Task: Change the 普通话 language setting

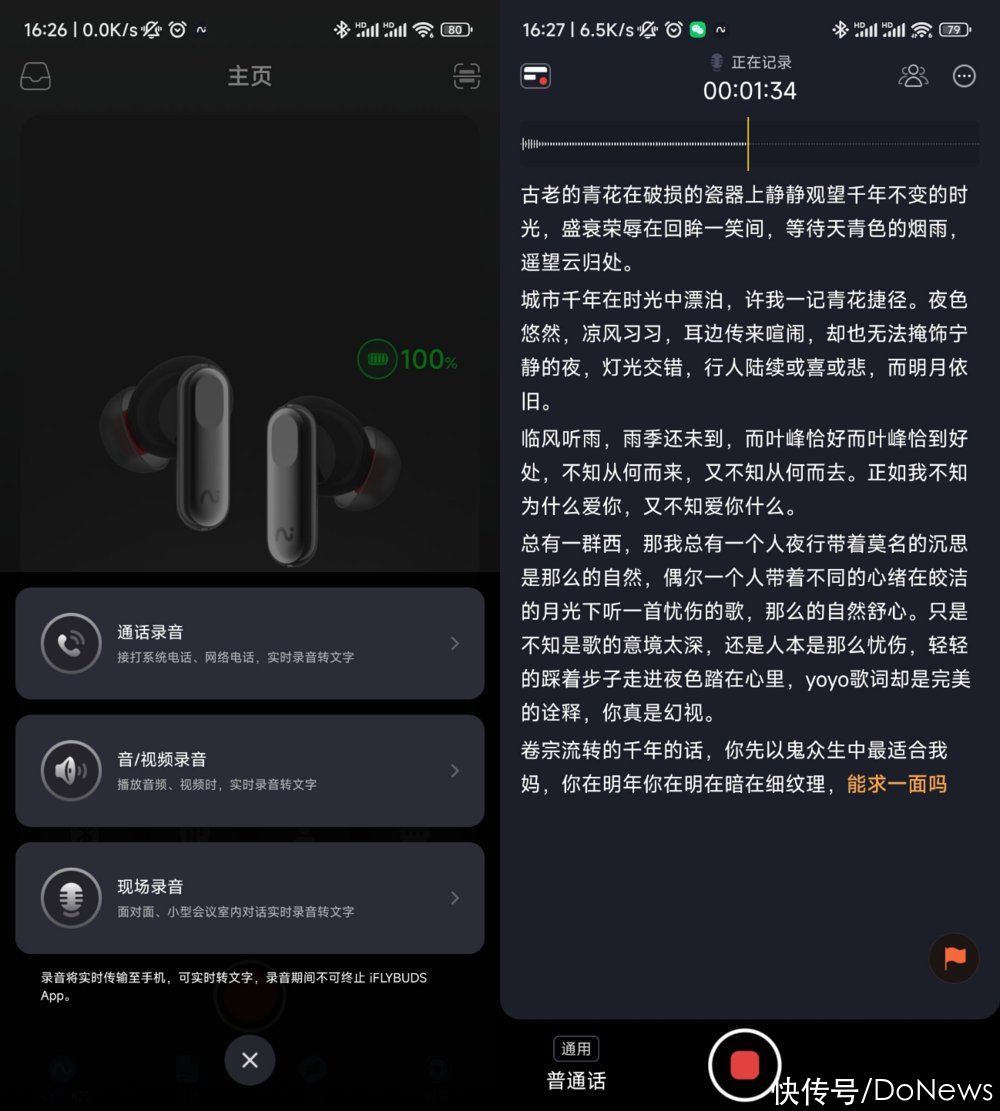Action: click(576, 1065)
